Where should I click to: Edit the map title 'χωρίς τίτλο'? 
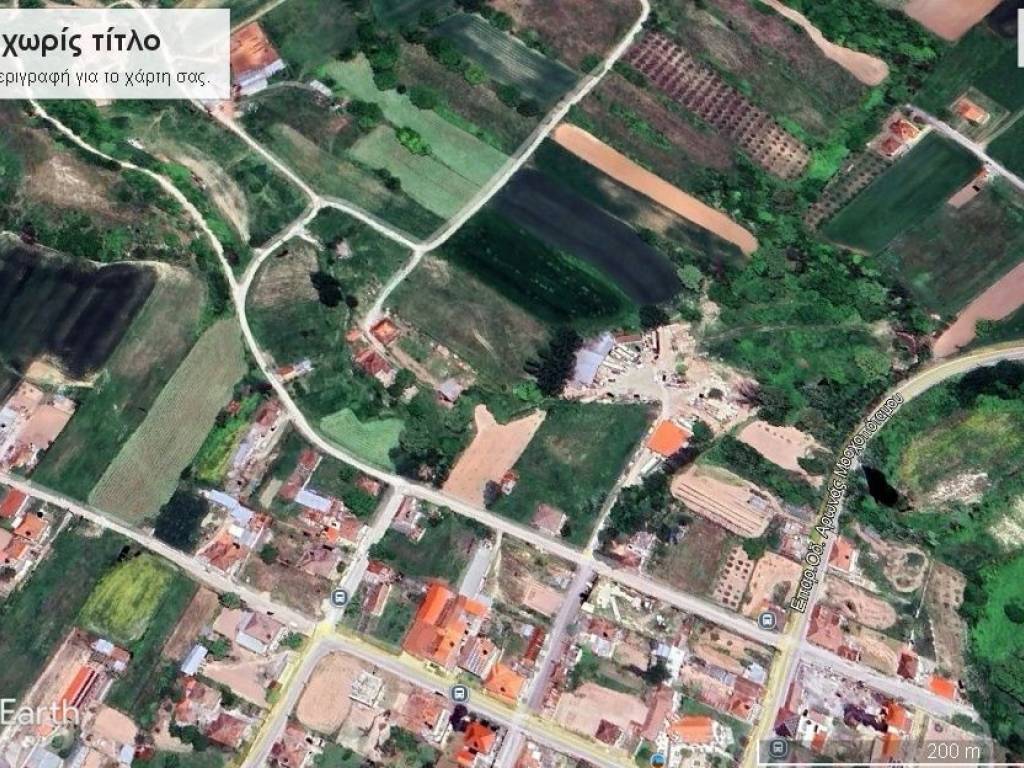pos(82,40)
